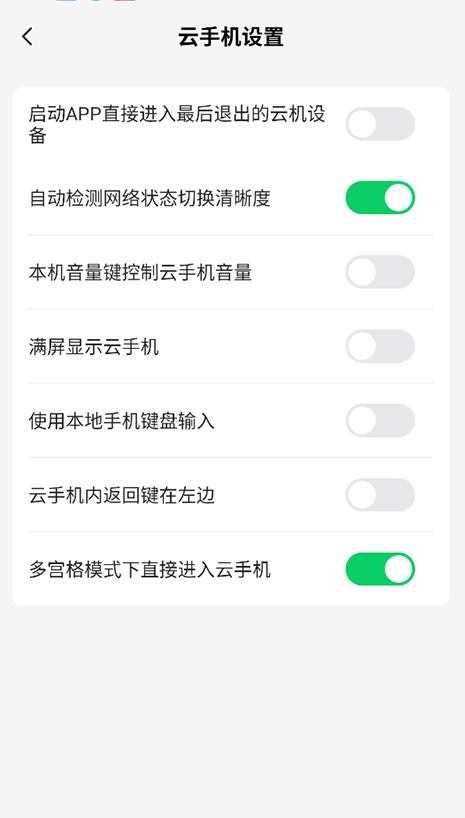Screen dimensions: 465x818
Task: Toggle 使用本地手机键盘输入 on
Action: [380, 420]
